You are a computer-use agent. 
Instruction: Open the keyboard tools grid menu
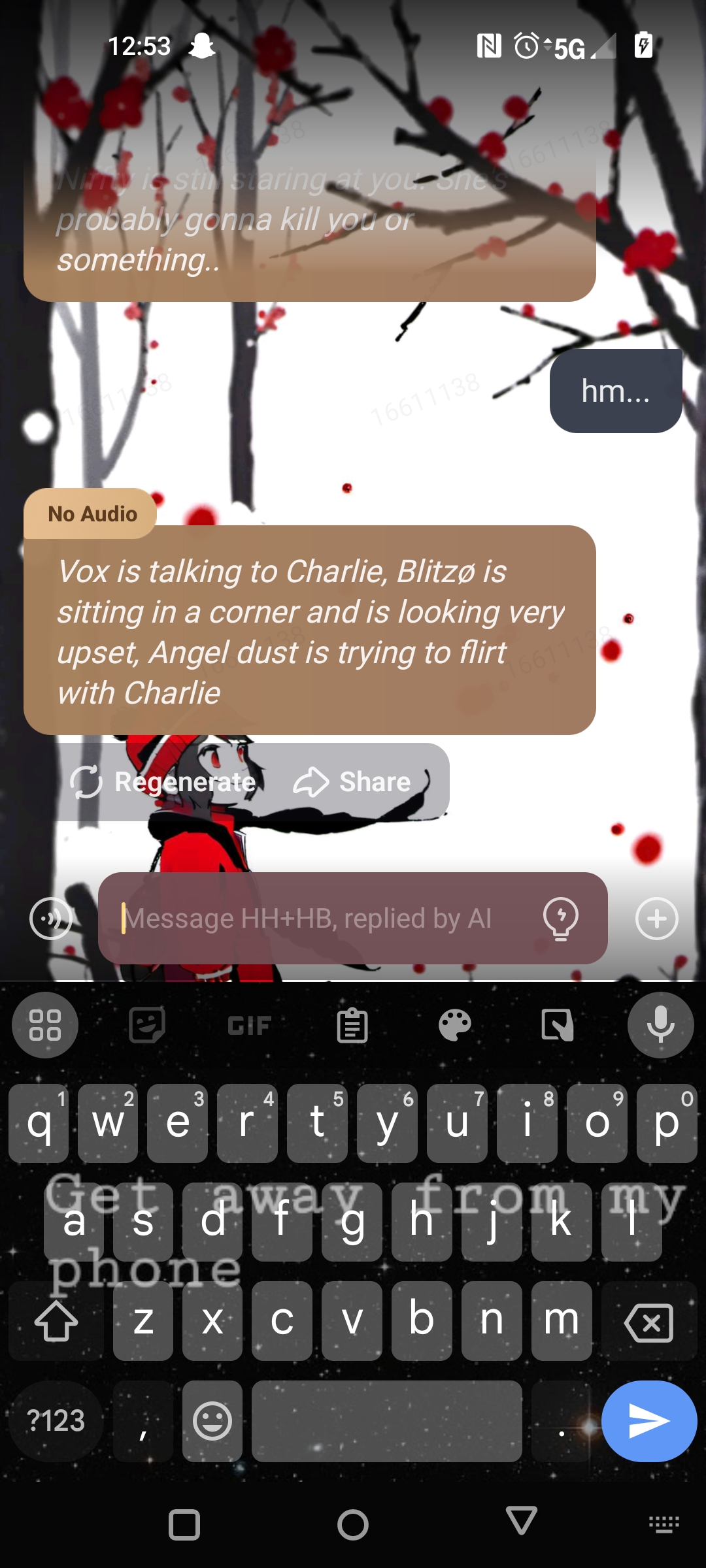[45, 1025]
